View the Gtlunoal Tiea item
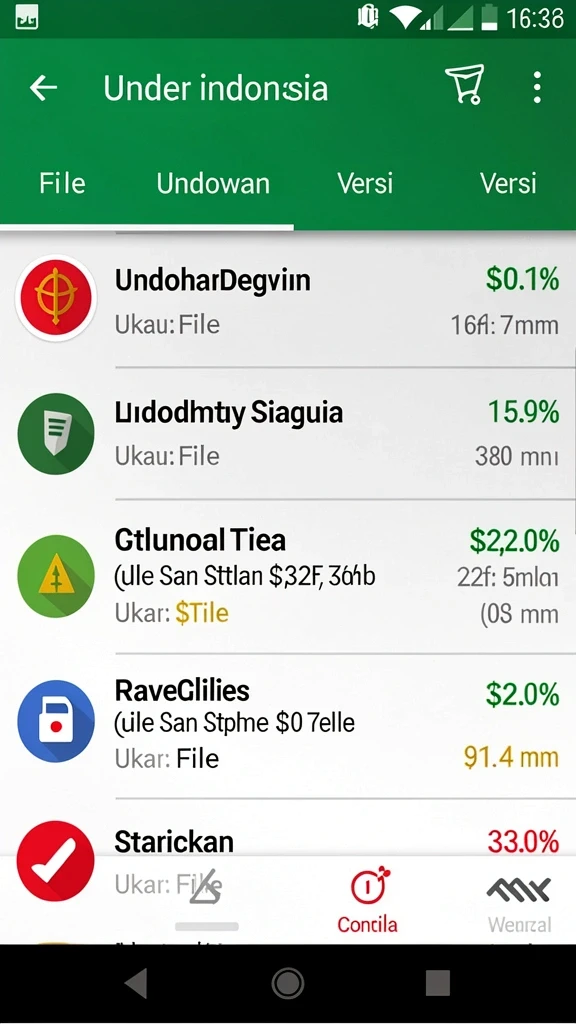576x1024 pixels. click(288, 577)
